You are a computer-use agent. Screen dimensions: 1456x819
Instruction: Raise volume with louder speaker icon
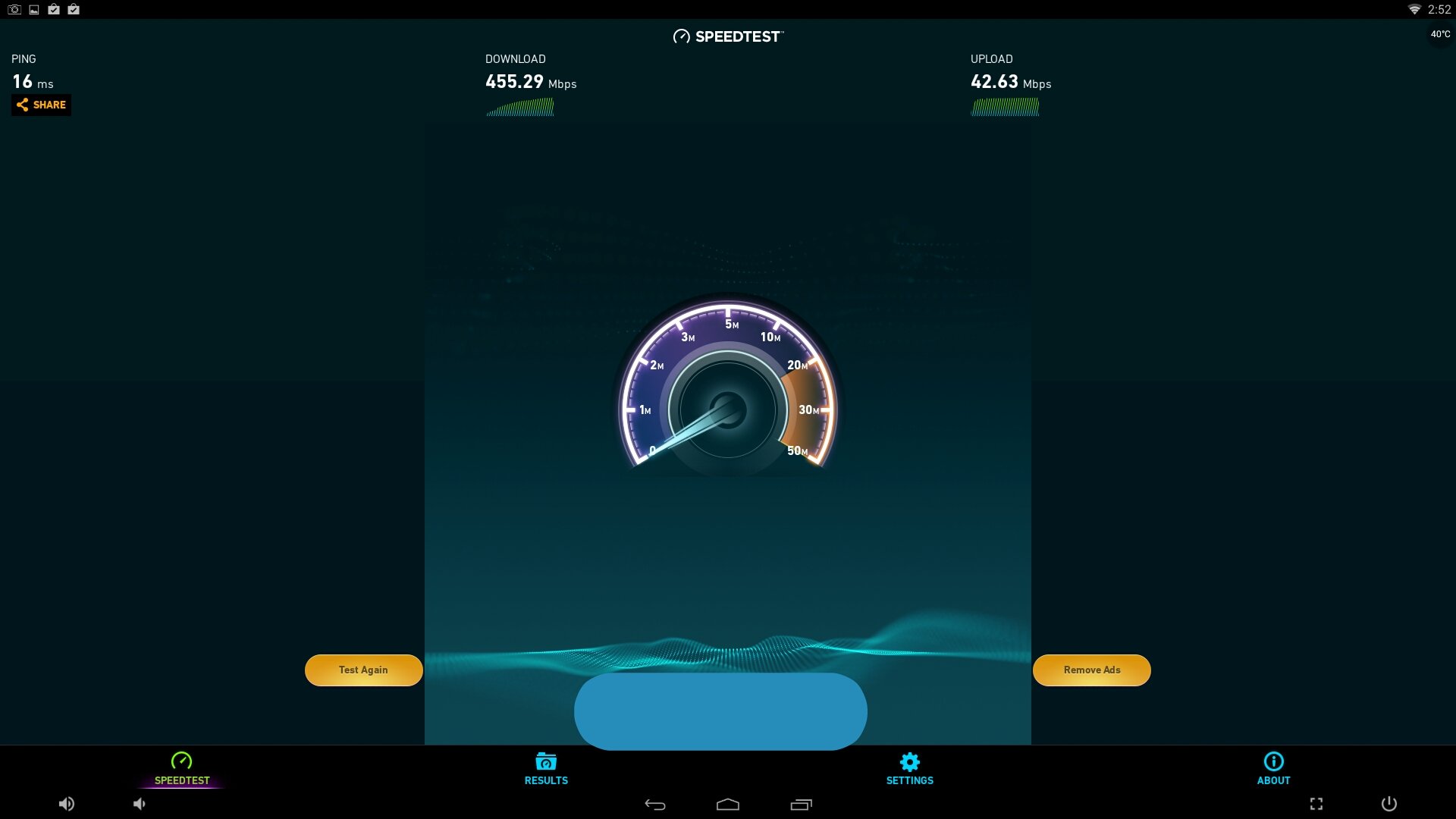coord(67,804)
